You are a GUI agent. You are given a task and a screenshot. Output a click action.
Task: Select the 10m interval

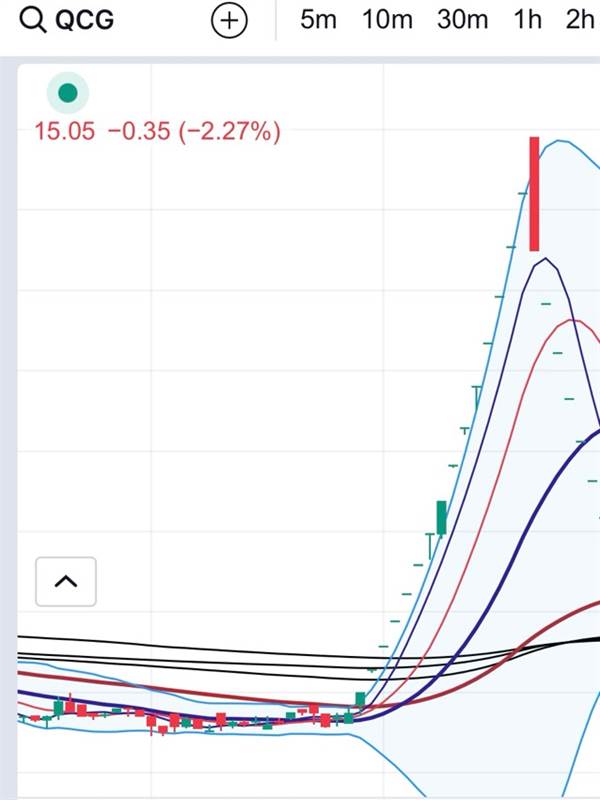coord(387,20)
